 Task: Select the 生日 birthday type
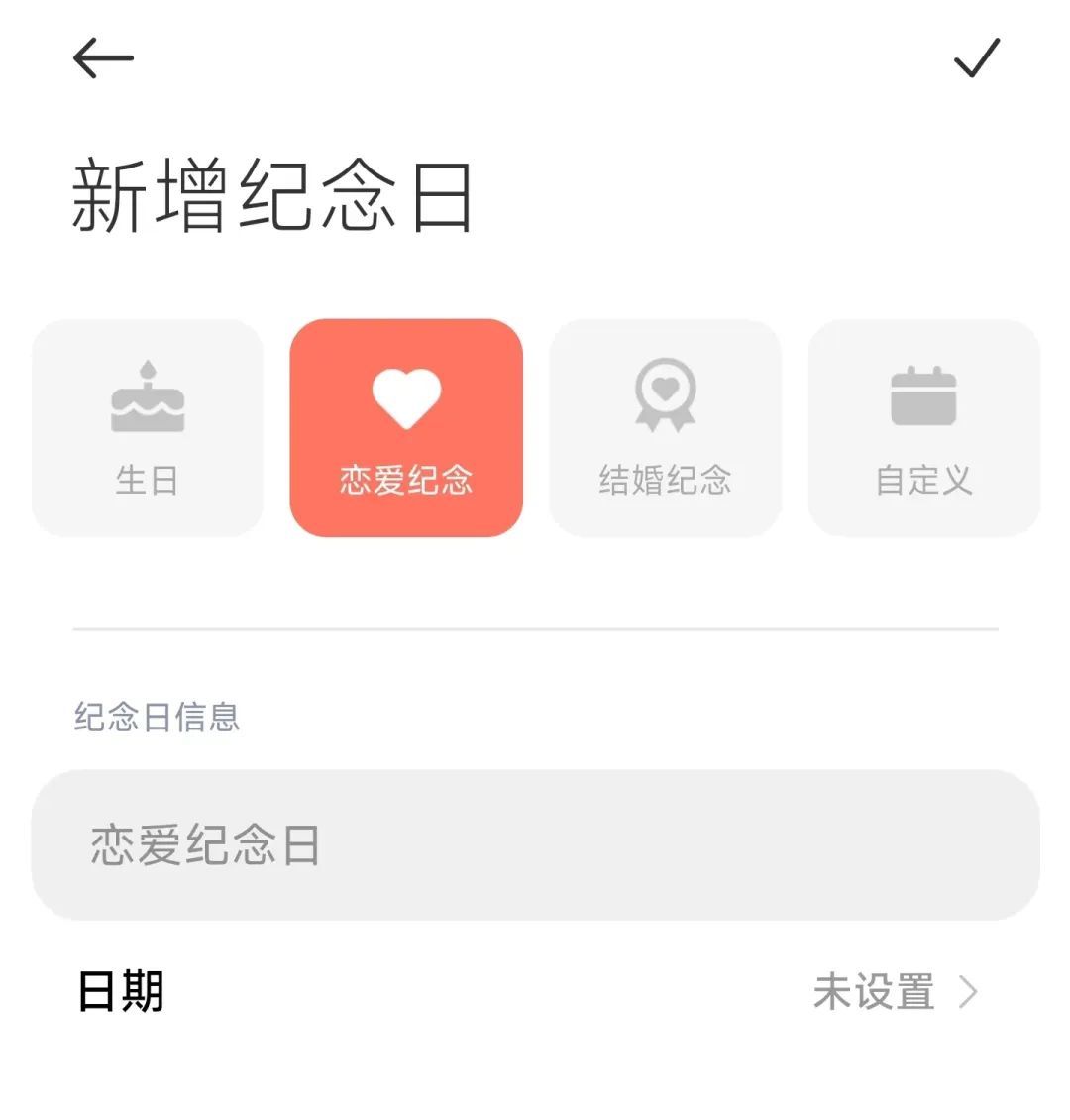pyautogui.click(x=148, y=428)
